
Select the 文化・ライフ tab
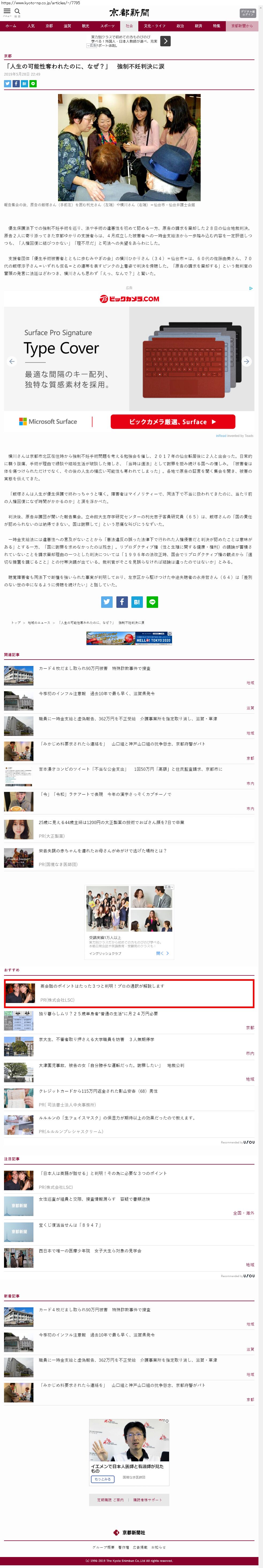pos(154,26)
